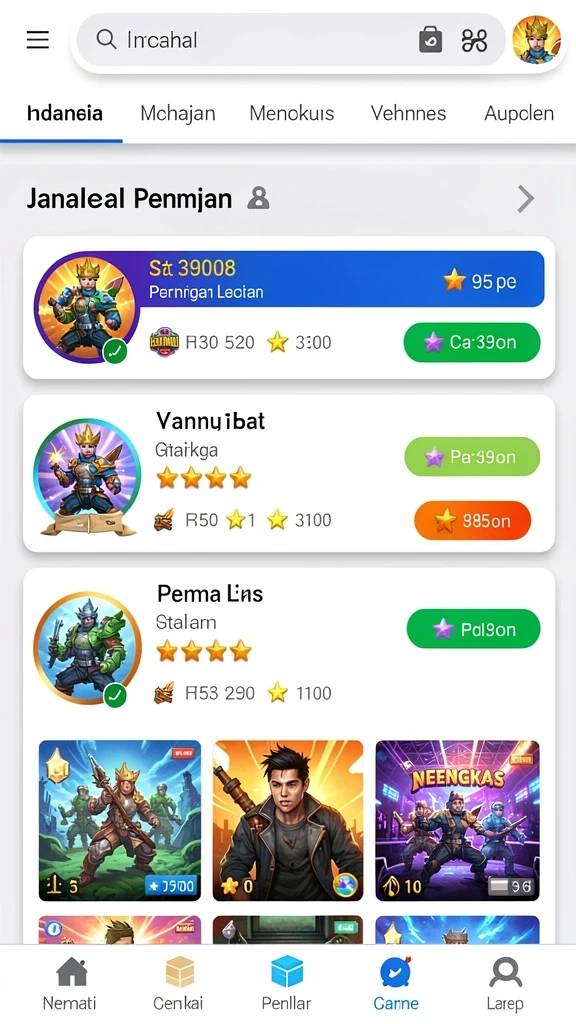Open the Neengkas game tile
This screenshot has width=576, height=1024.
(457, 820)
